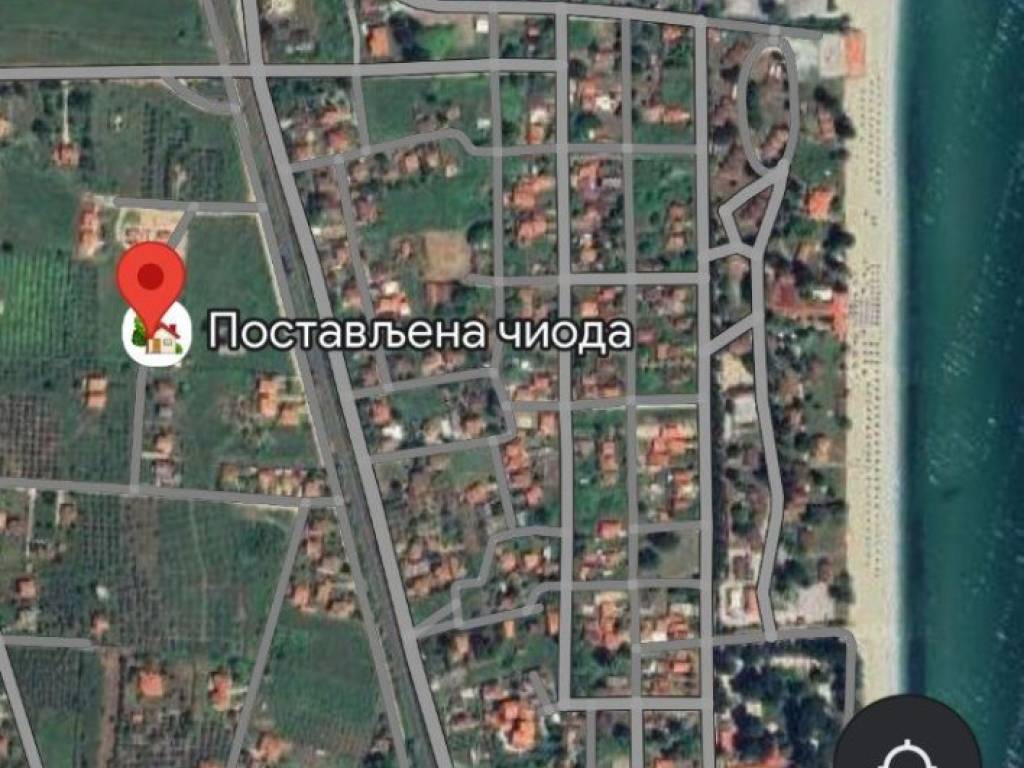Image resolution: width=1024 pixels, height=768 pixels.
Task: Tap the red dropped pin marker
Action: (x=151, y=277)
